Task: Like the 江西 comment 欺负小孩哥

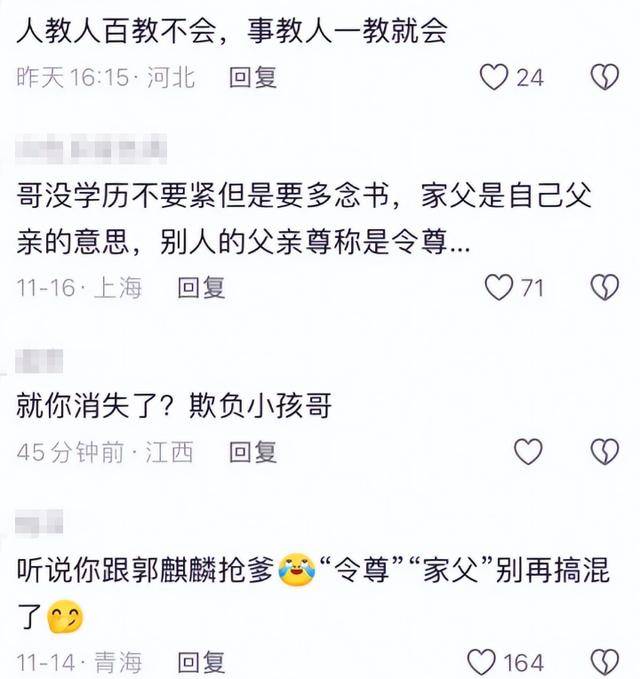Action: point(527,452)
